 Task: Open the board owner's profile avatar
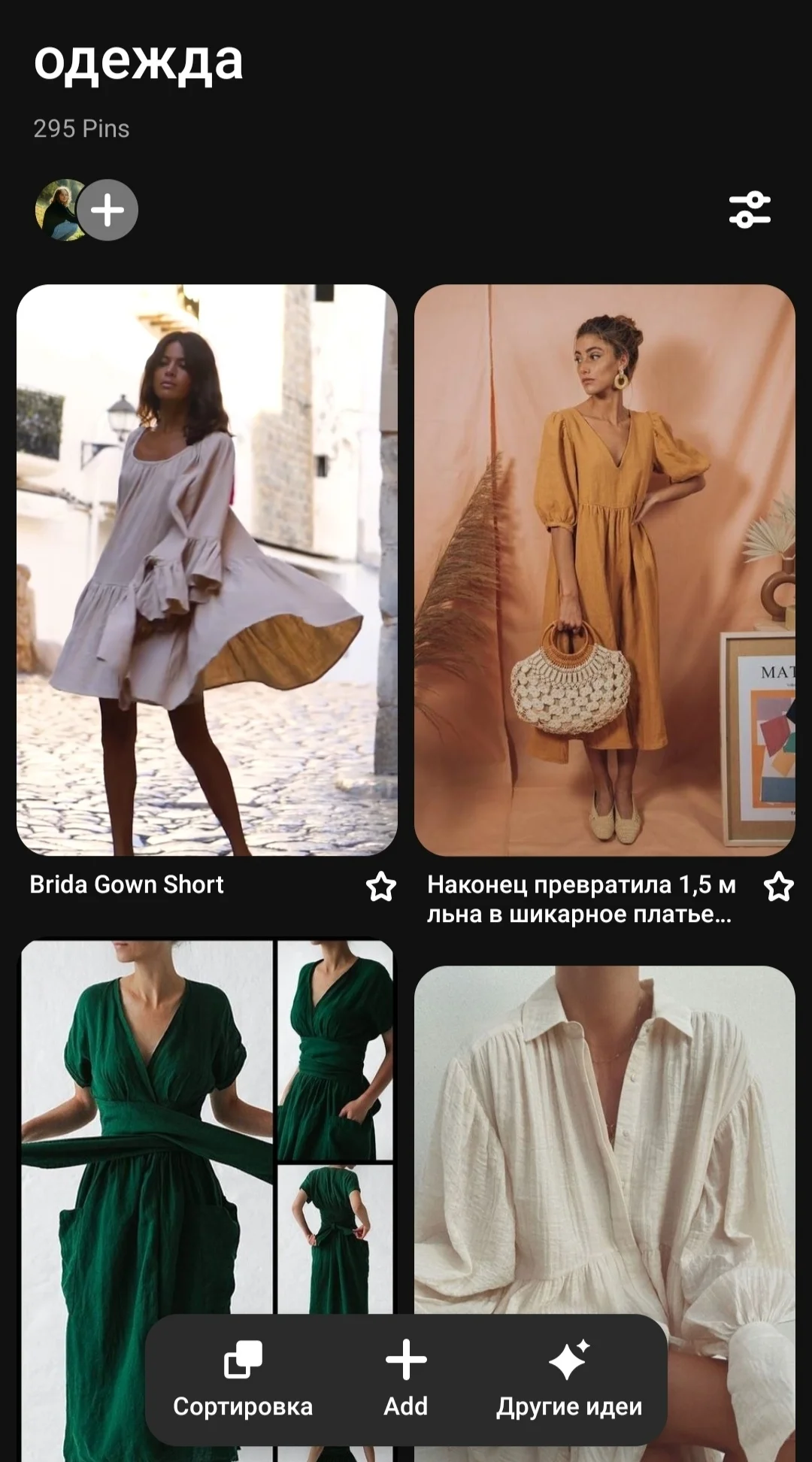[x=57, y=210]
